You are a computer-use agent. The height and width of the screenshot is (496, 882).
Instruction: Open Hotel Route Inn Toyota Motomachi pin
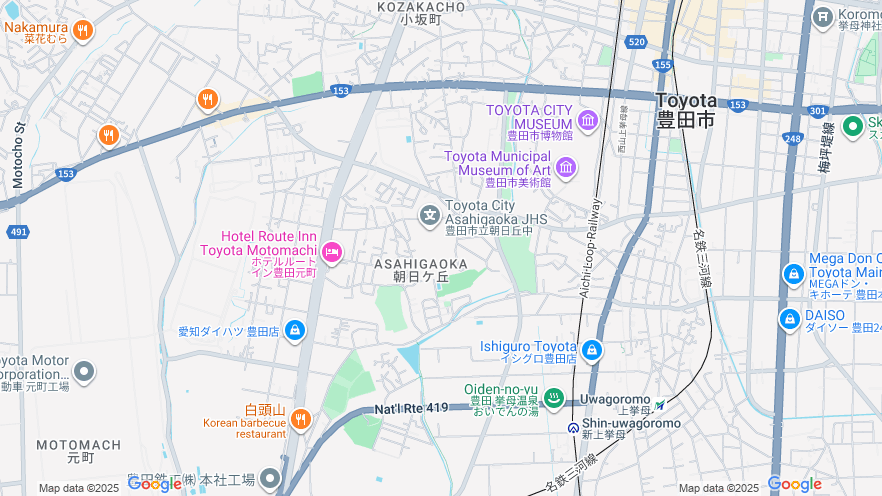(331, 251)
